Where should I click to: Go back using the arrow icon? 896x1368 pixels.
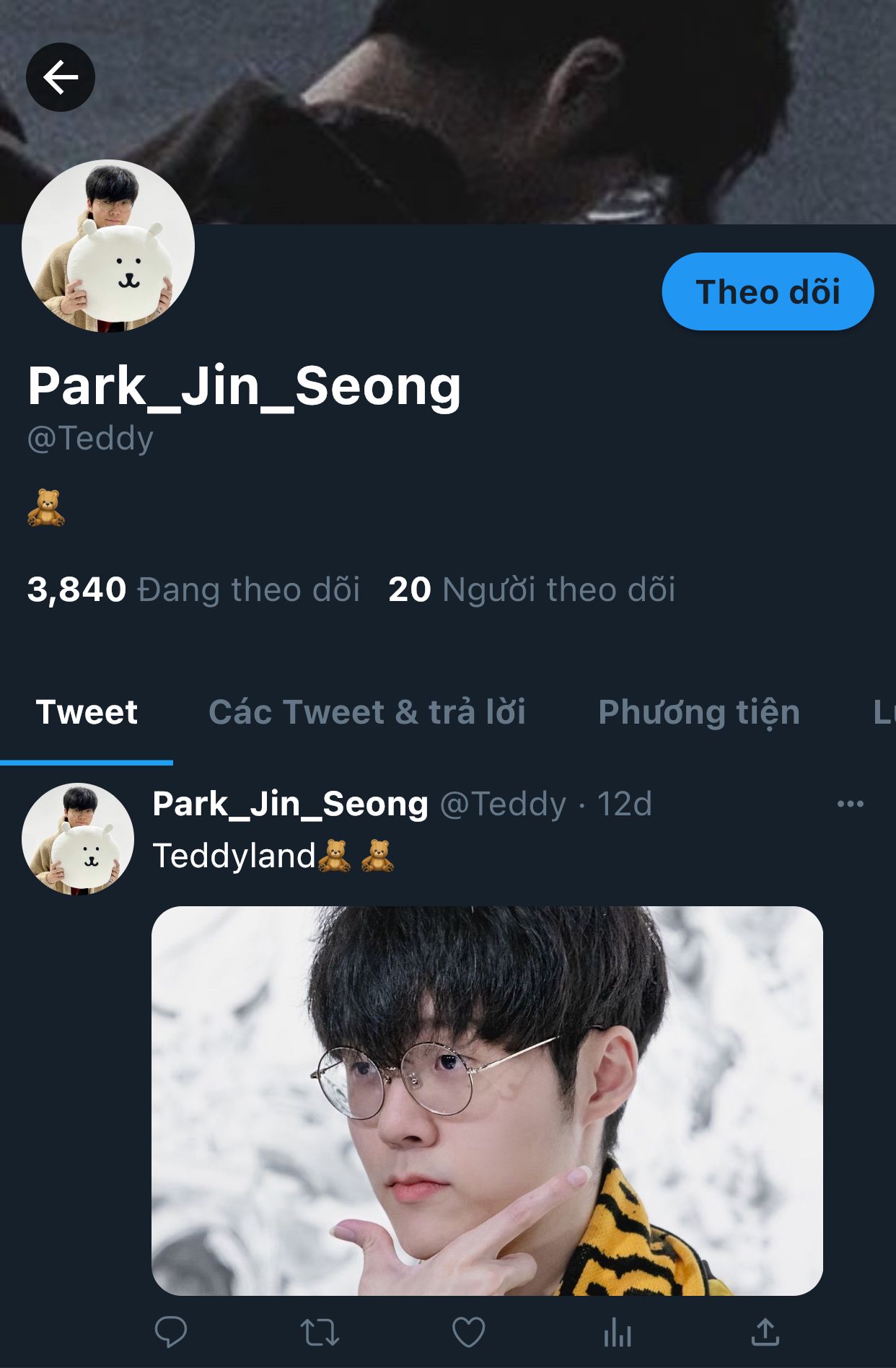(61, 77)
